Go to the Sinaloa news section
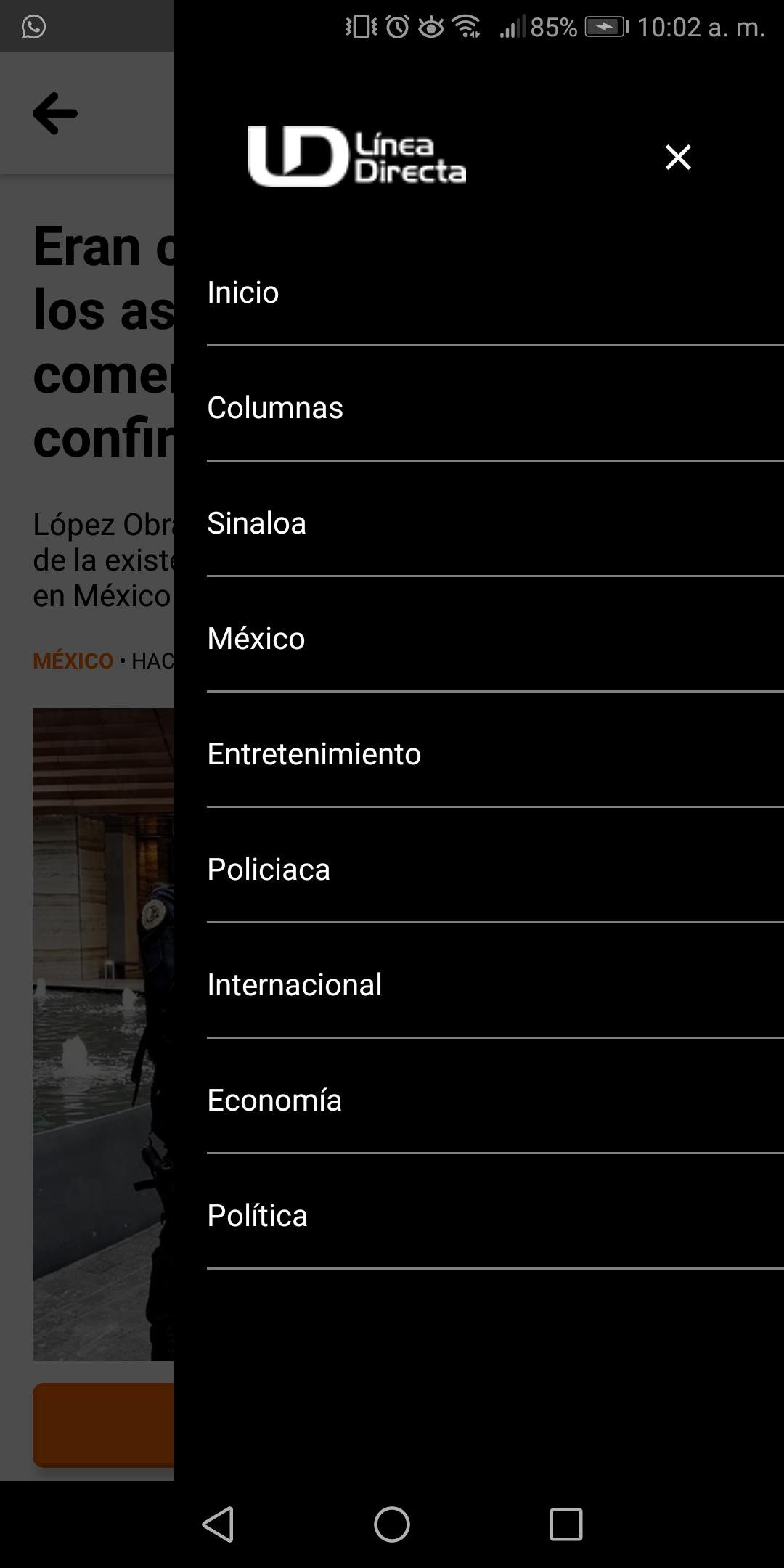The image size is (784, 1568). (x=256, y=523)
